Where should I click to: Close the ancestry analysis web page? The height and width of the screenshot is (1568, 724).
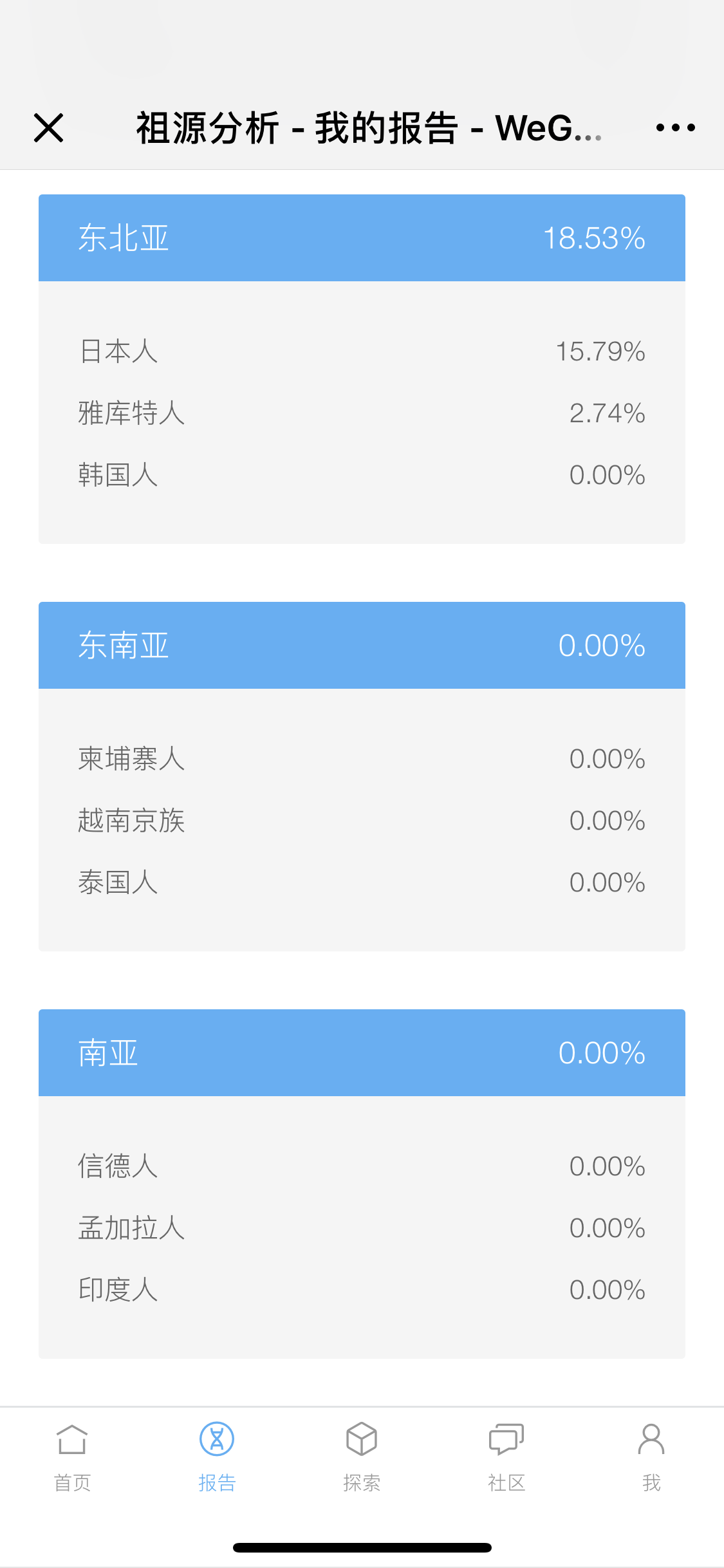(x=48, y=127)
